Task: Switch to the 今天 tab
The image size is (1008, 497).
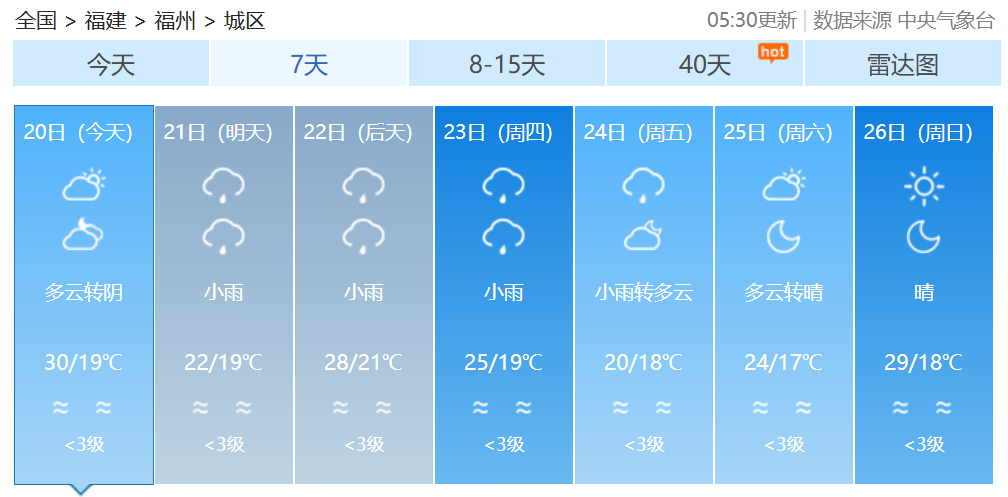Action: click(110, 65)
